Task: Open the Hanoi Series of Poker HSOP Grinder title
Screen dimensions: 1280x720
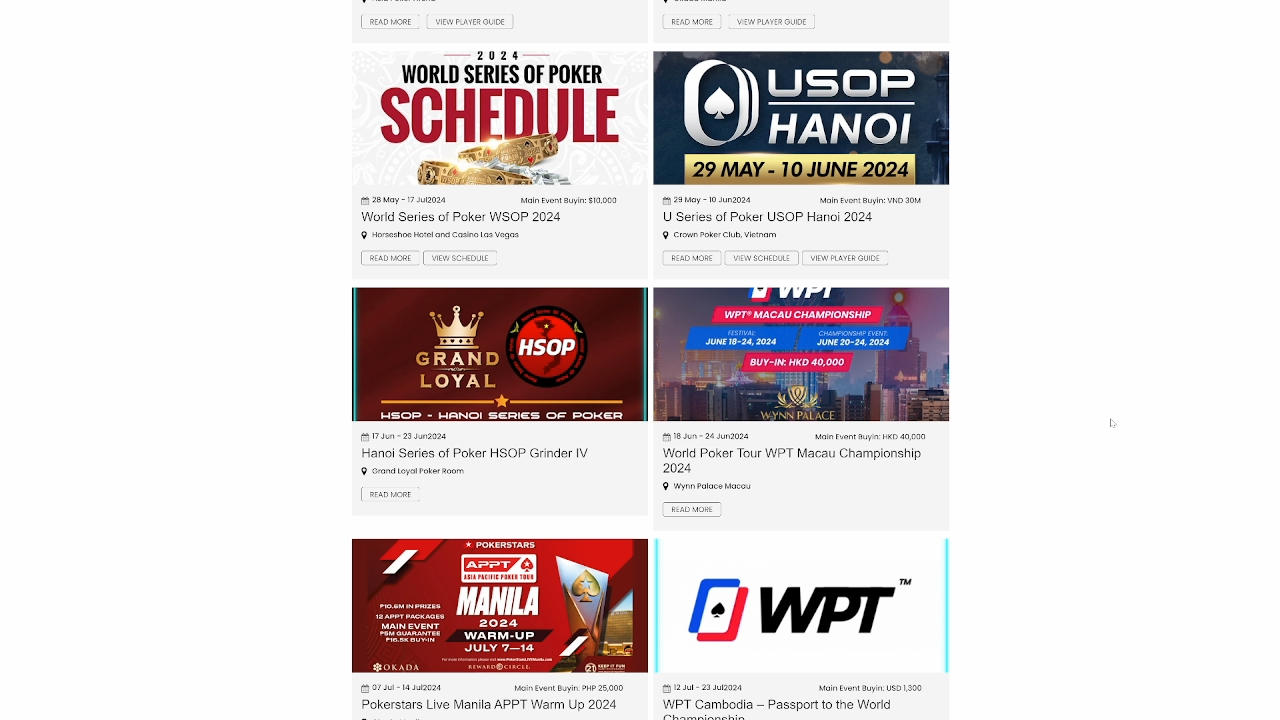Action: [x=474, y=453]
